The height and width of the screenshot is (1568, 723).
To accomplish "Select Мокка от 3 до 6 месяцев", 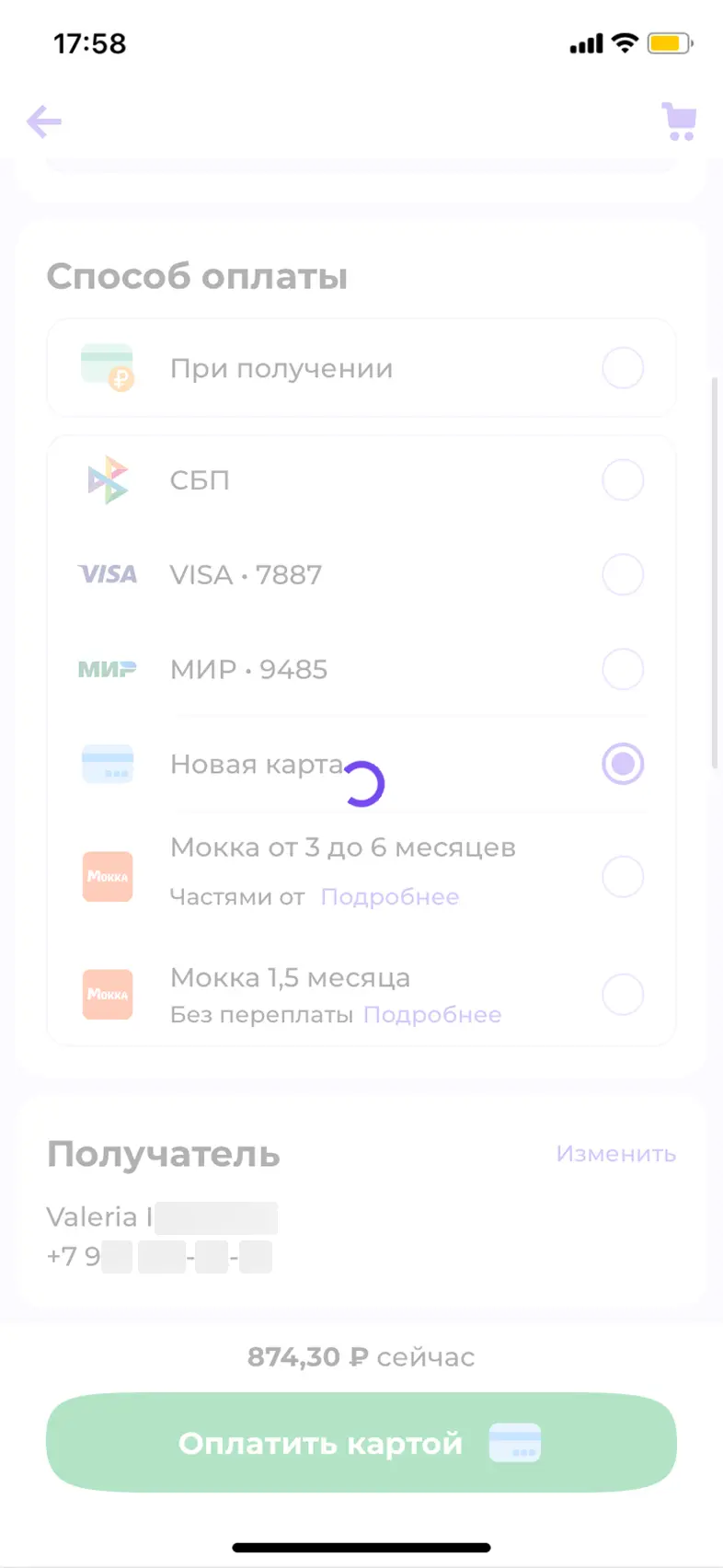I will pos(361,874).
